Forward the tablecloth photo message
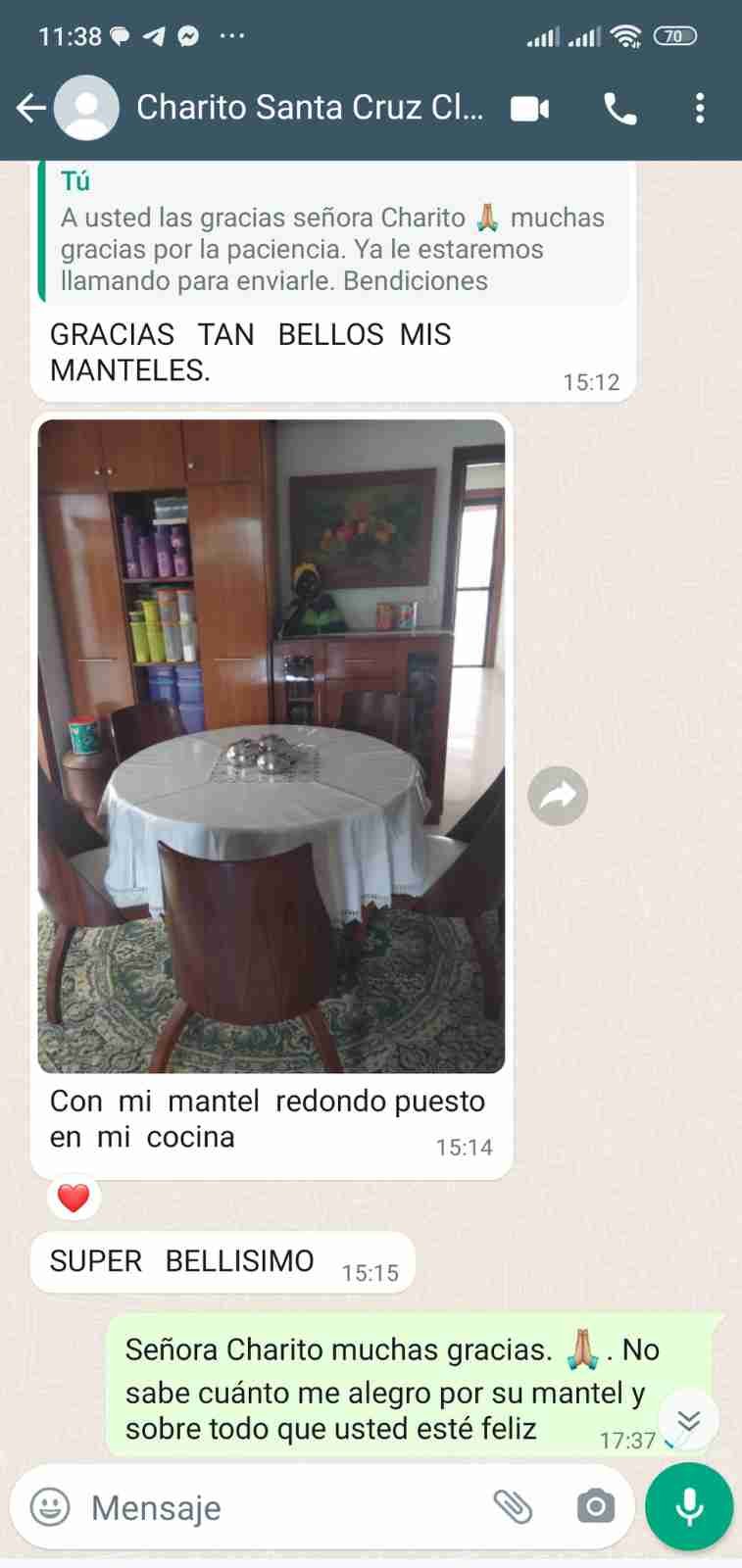 pyautogui.click(x=557, y=795)
